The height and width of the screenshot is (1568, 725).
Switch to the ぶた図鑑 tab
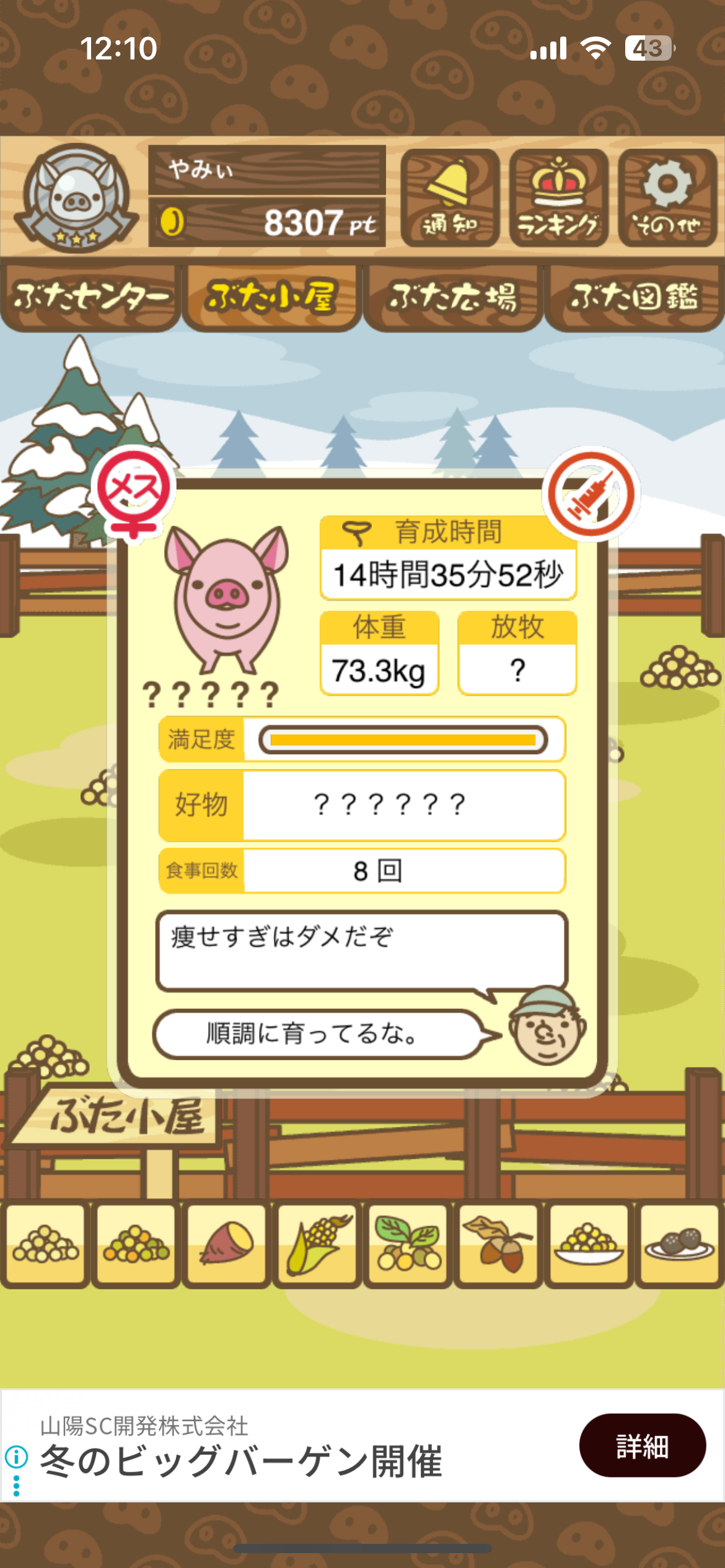tap(635, 298)
